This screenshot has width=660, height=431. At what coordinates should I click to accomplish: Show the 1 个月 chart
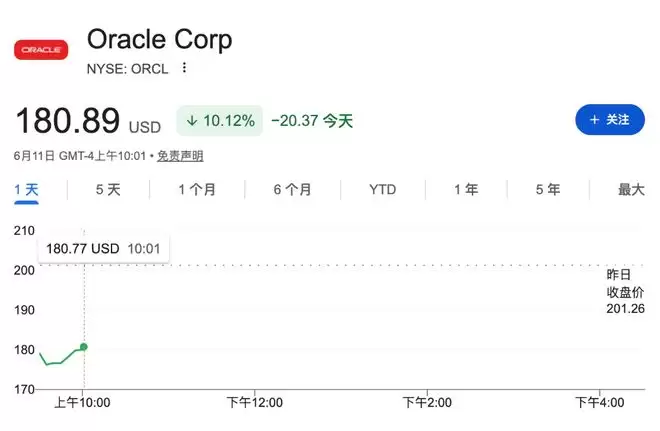click(197, 190)
